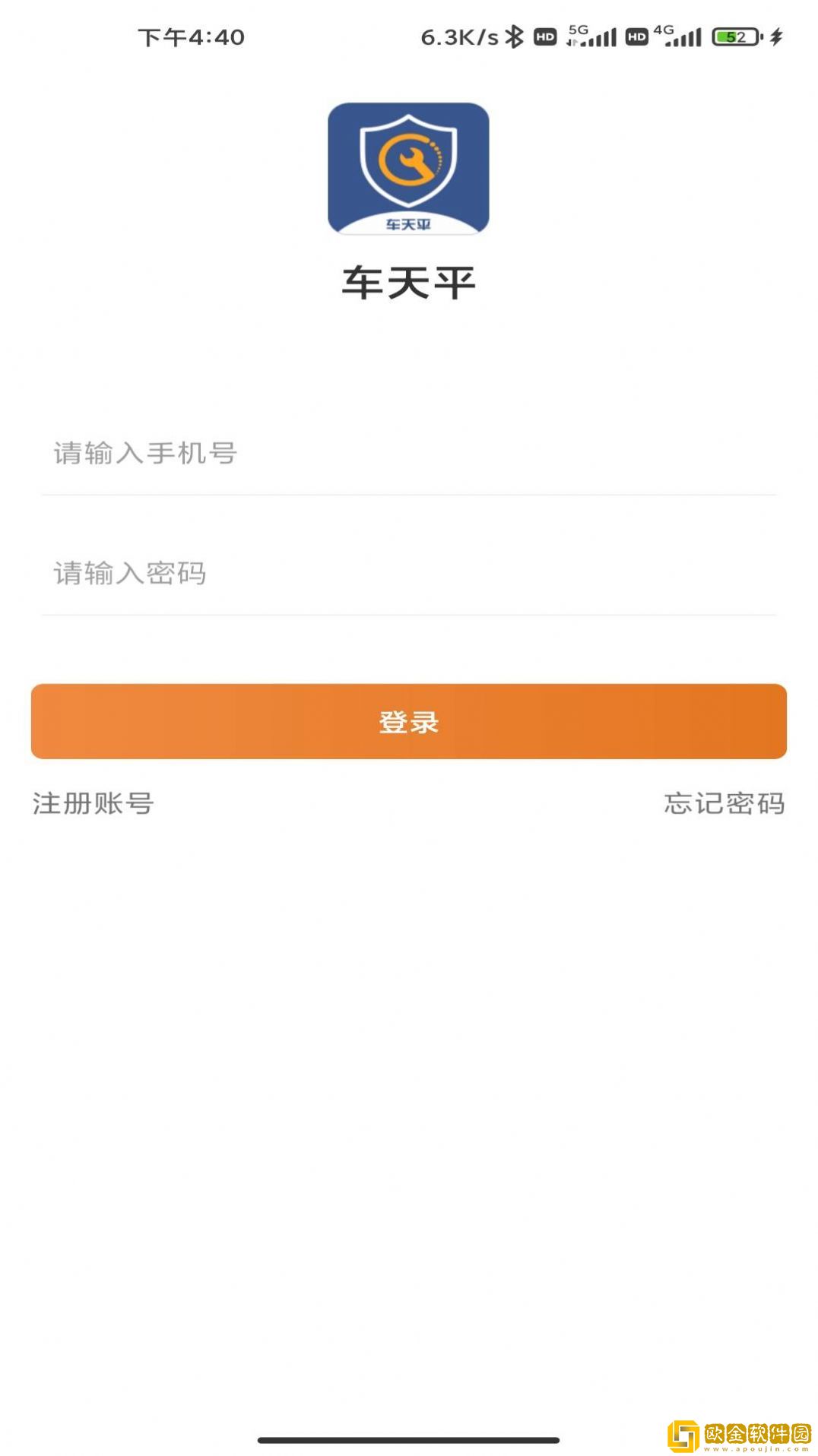
Task: Tap the phone number field 请输入手机号
Action: pyautogui.click(x=408, y=454)
